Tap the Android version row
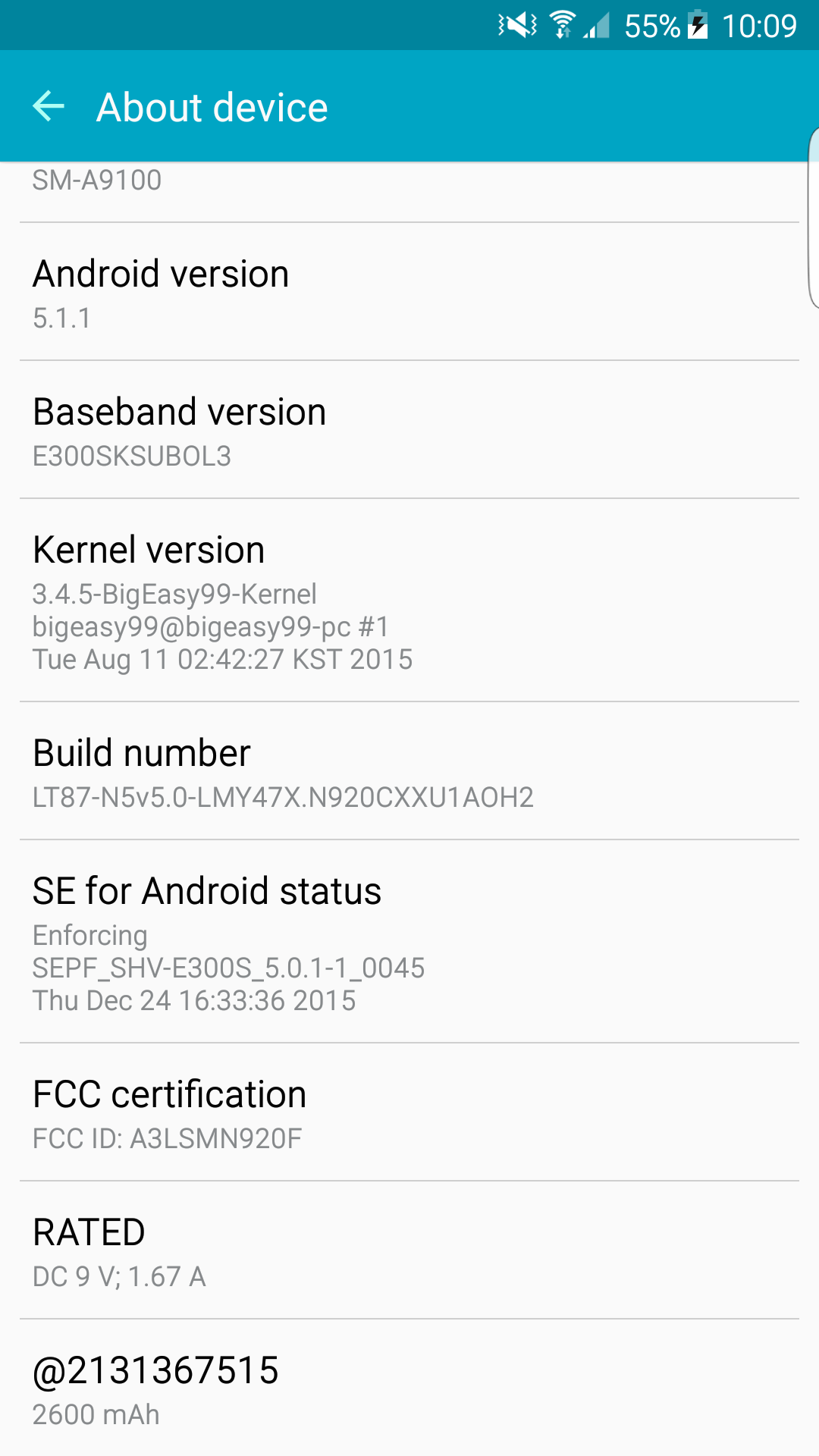The height and width of the screenshot is (1456, 819). [x=409, y=292]
